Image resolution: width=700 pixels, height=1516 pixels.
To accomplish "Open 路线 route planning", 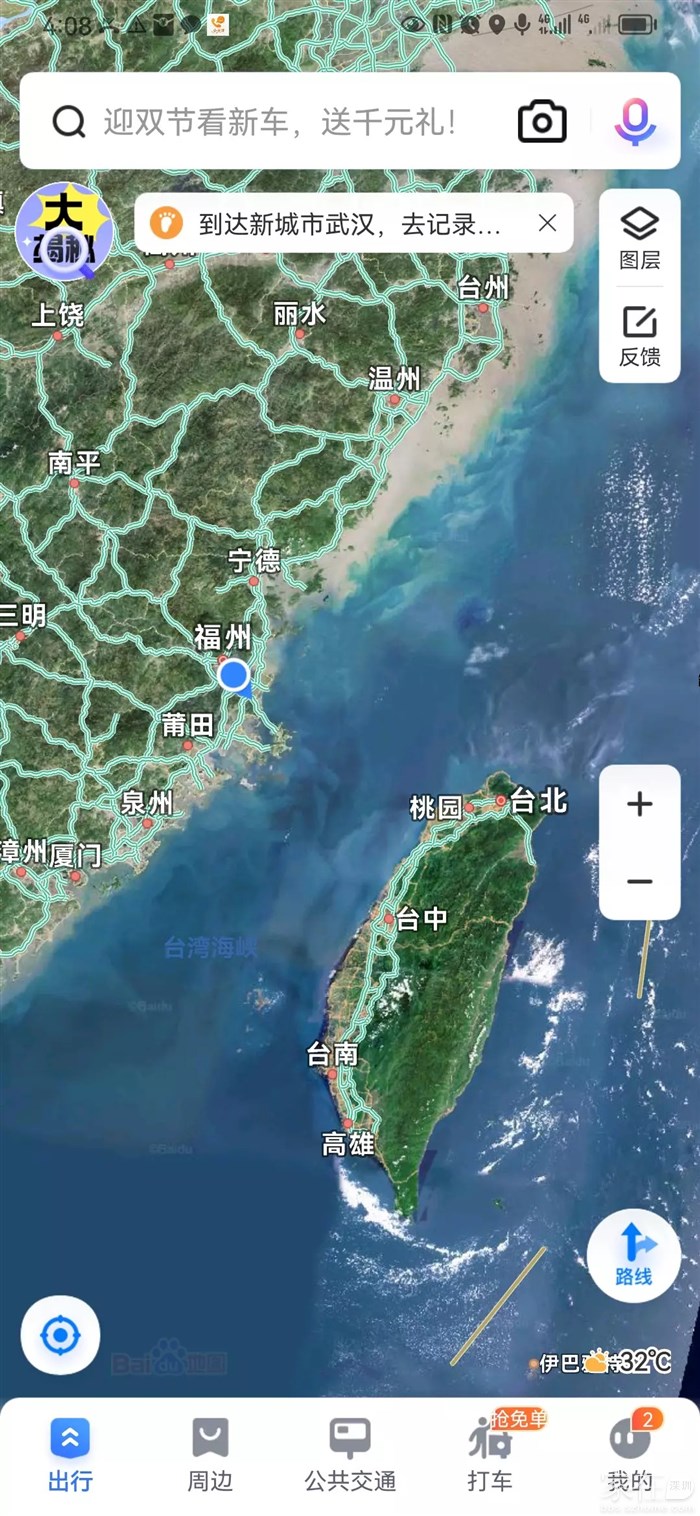I will click(x=634, y=1256).
